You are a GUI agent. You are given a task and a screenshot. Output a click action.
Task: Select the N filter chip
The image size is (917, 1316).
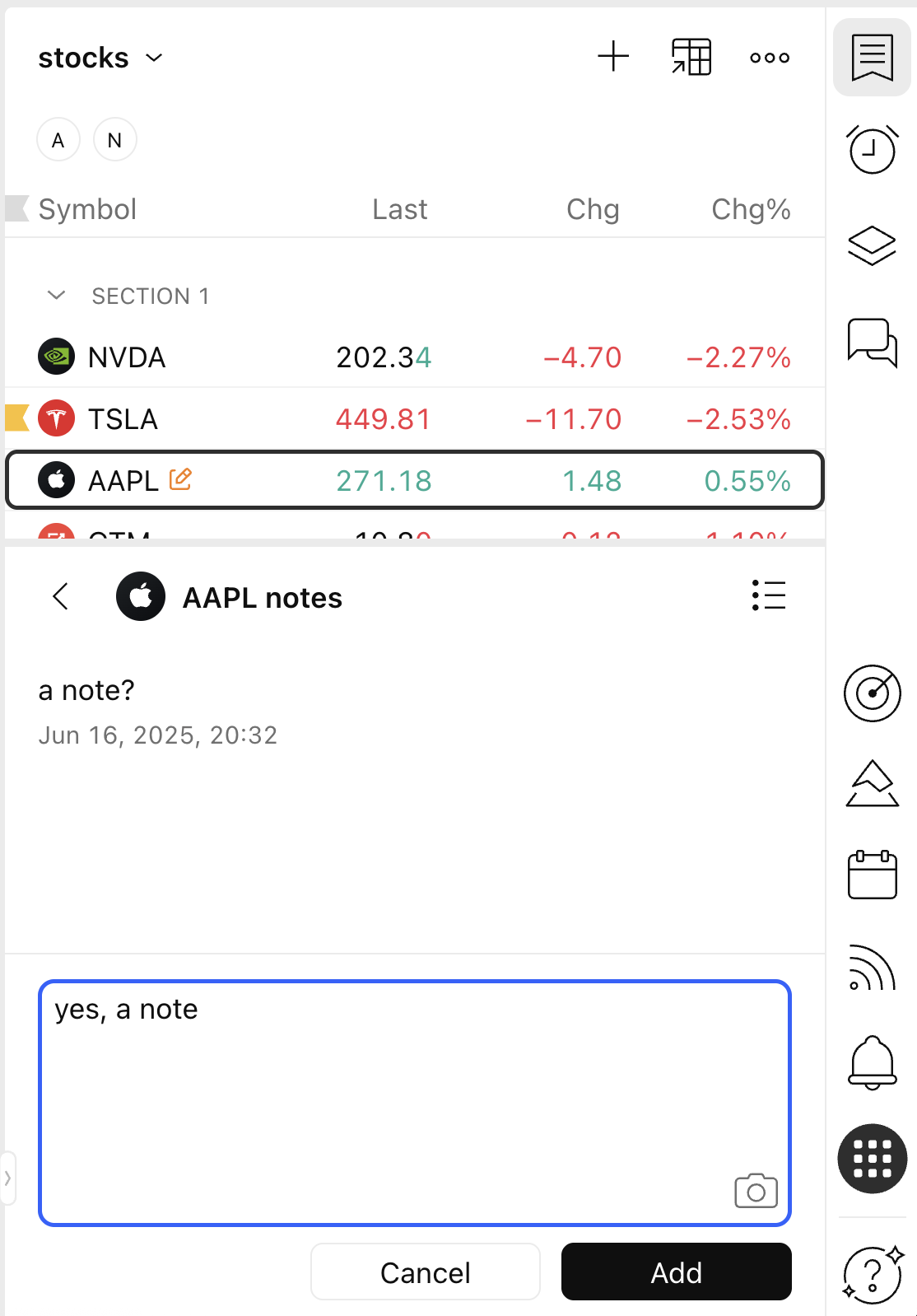point(114,140)
